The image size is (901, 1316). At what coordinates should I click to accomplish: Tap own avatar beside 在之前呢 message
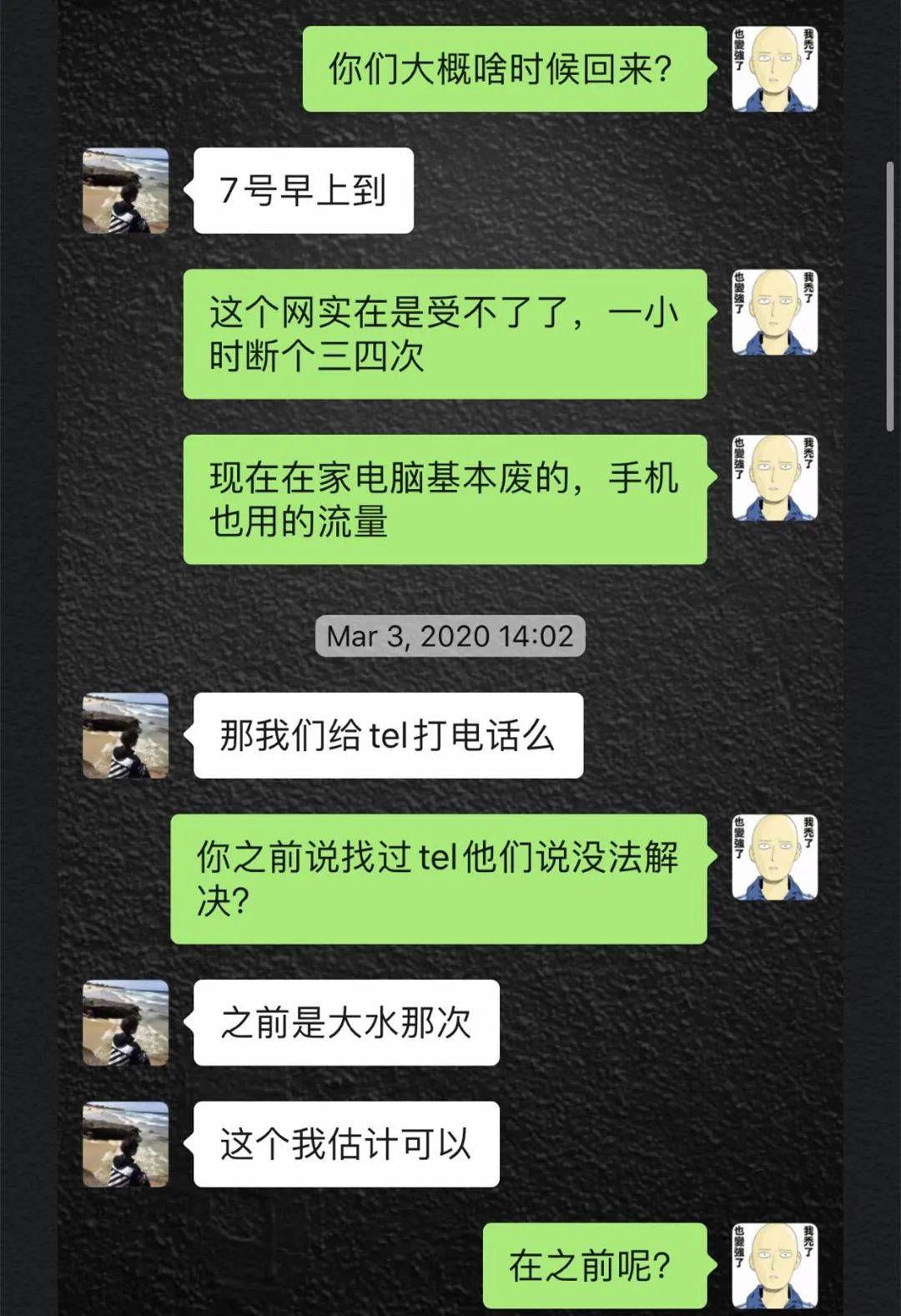(x=774, y=1265)
